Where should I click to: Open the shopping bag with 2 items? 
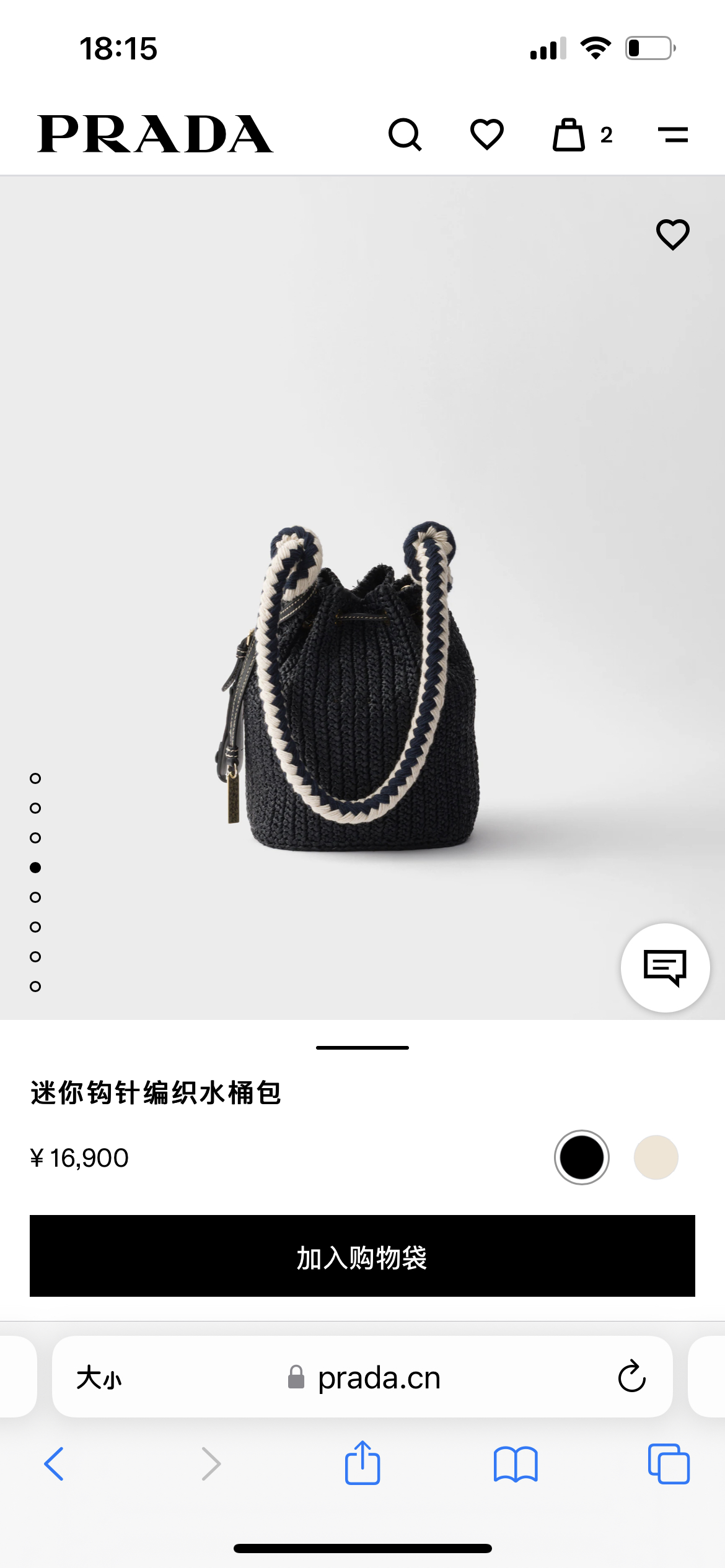click(582, 134)
